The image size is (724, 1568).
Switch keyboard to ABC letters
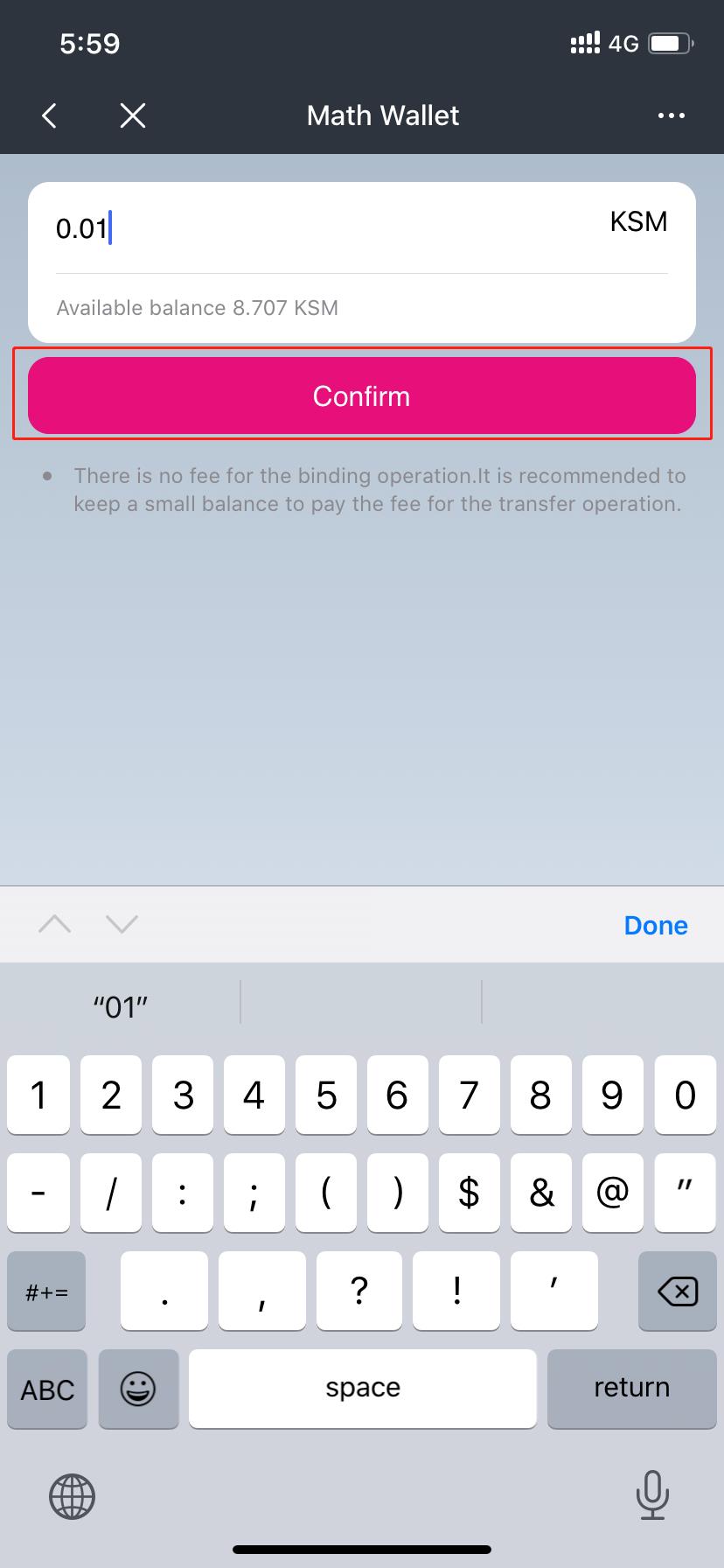(46, 1389)
